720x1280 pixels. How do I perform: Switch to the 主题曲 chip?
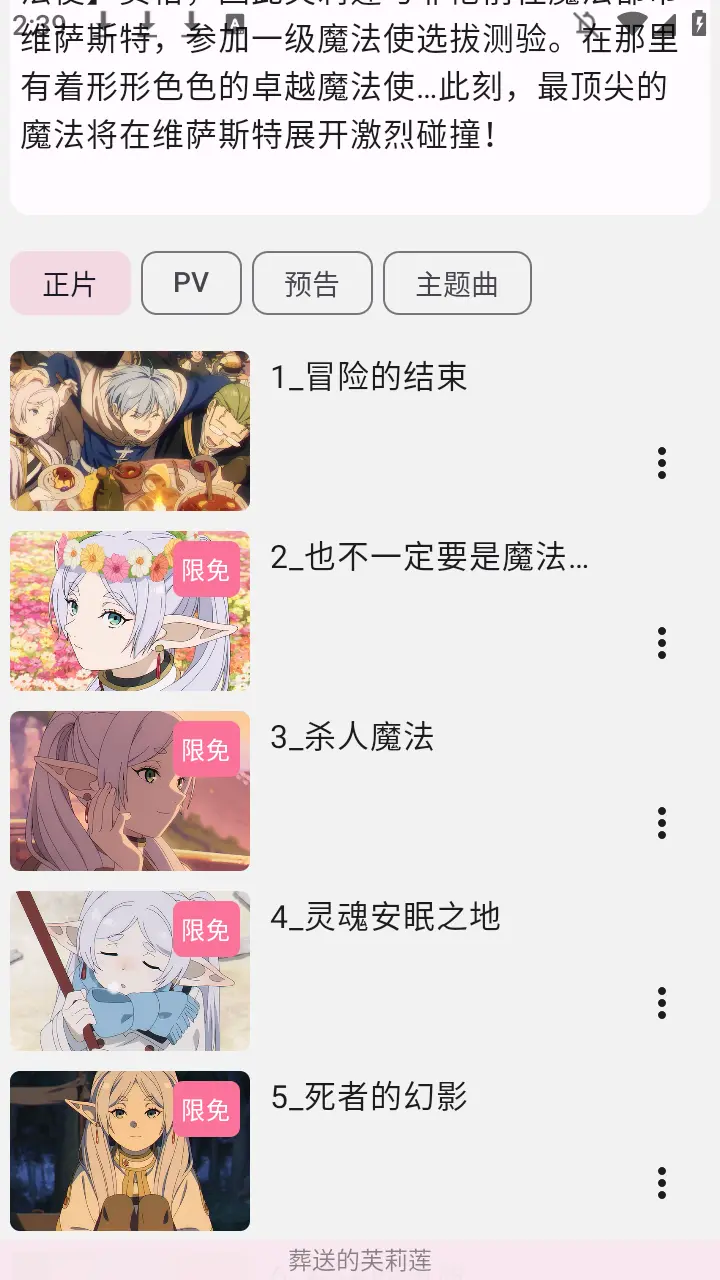(x=457, y=284)
